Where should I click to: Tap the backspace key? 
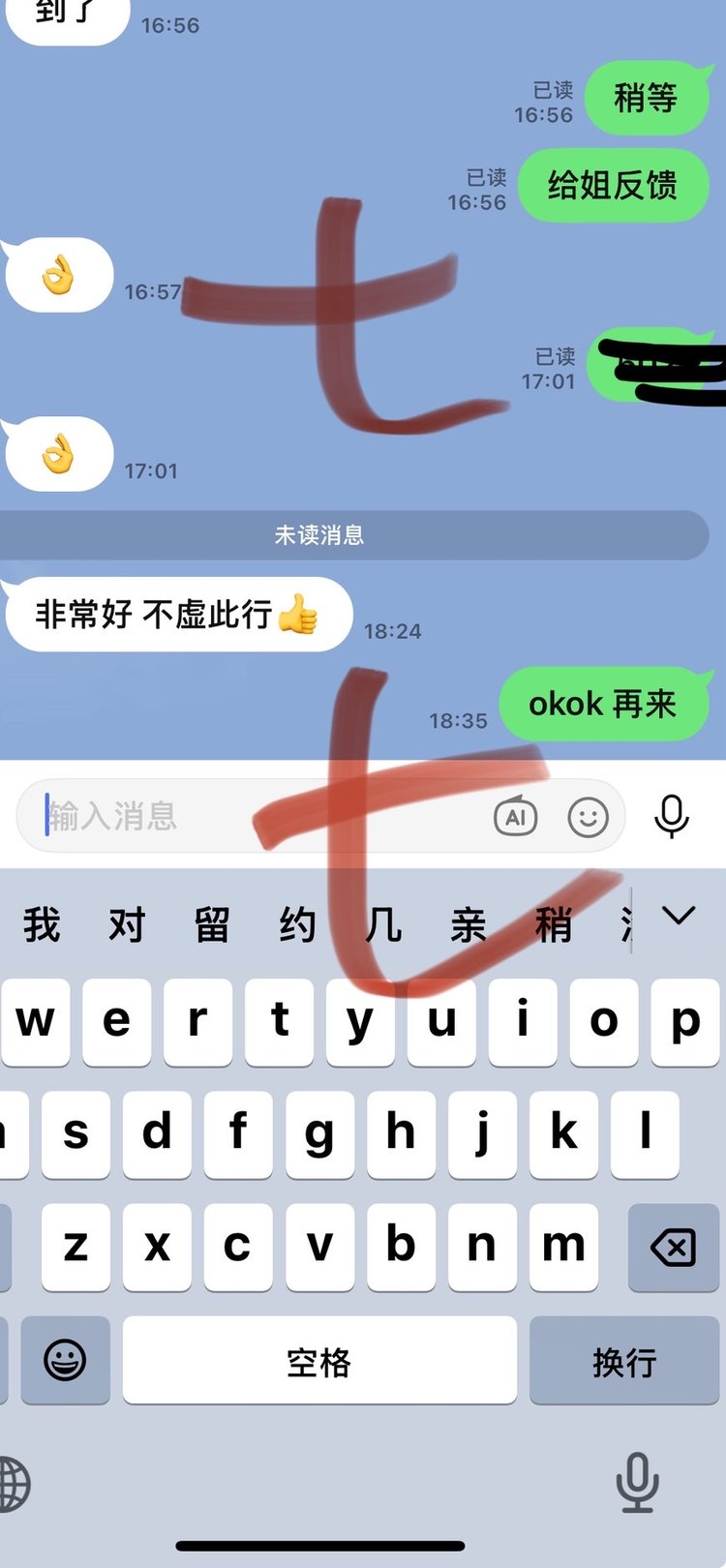(x=673, y=1248)
